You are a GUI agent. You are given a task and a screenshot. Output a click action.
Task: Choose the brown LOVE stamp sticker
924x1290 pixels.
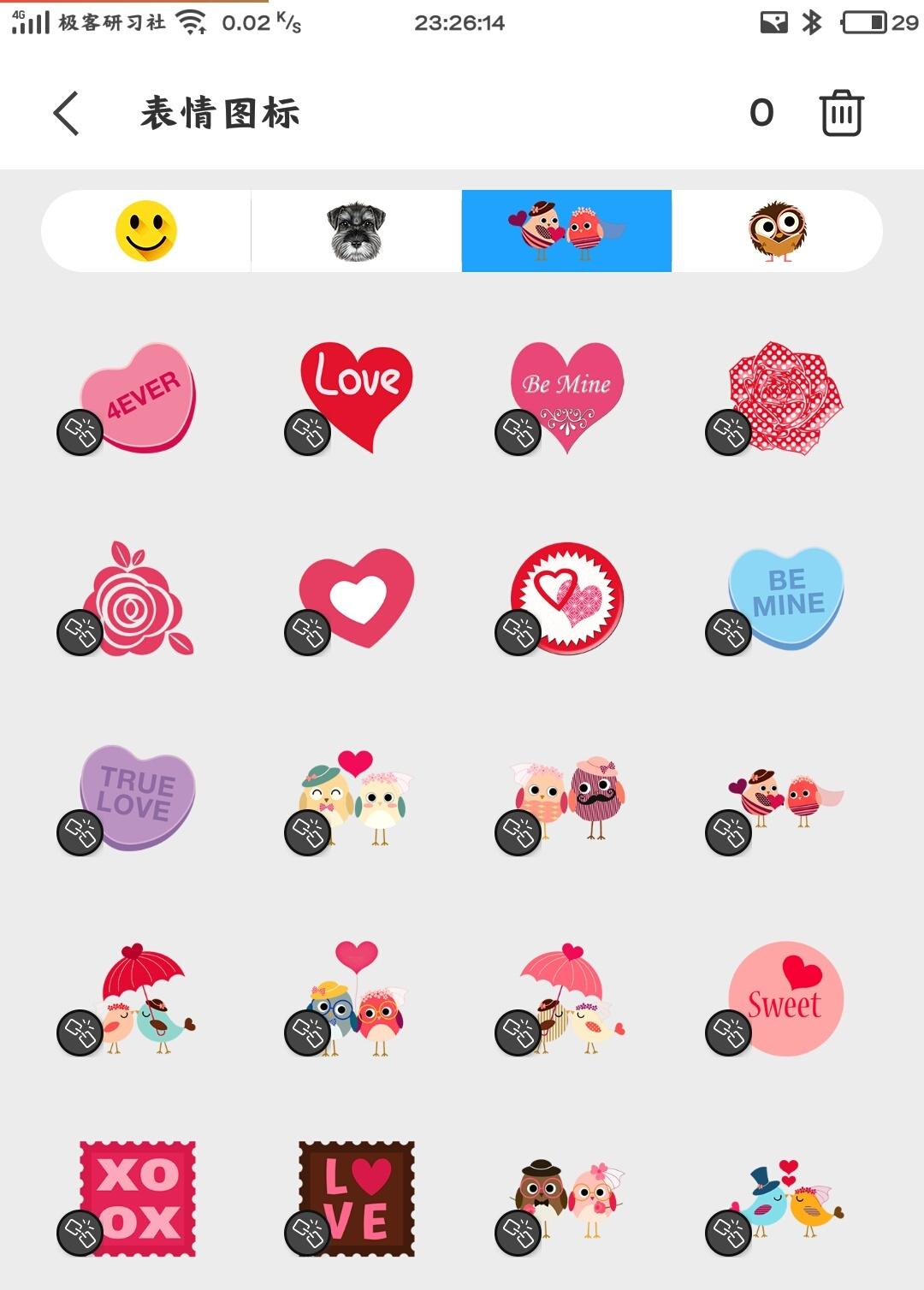tap(357, 1198)
